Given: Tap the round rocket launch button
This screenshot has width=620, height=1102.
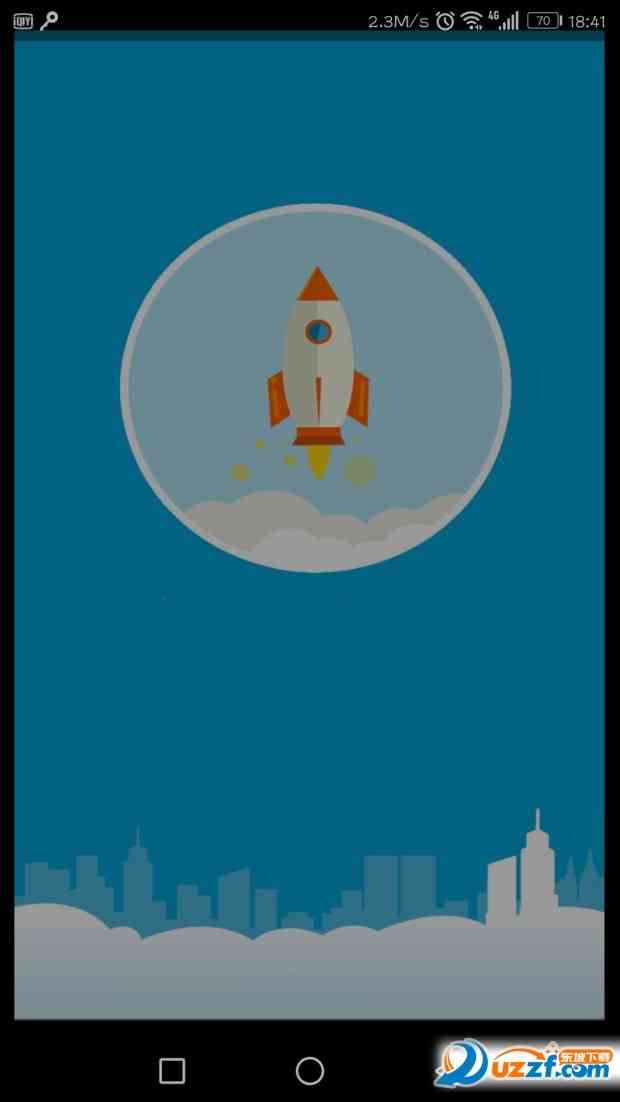Looking at the screenshot, I should click(x=315, y=388).
